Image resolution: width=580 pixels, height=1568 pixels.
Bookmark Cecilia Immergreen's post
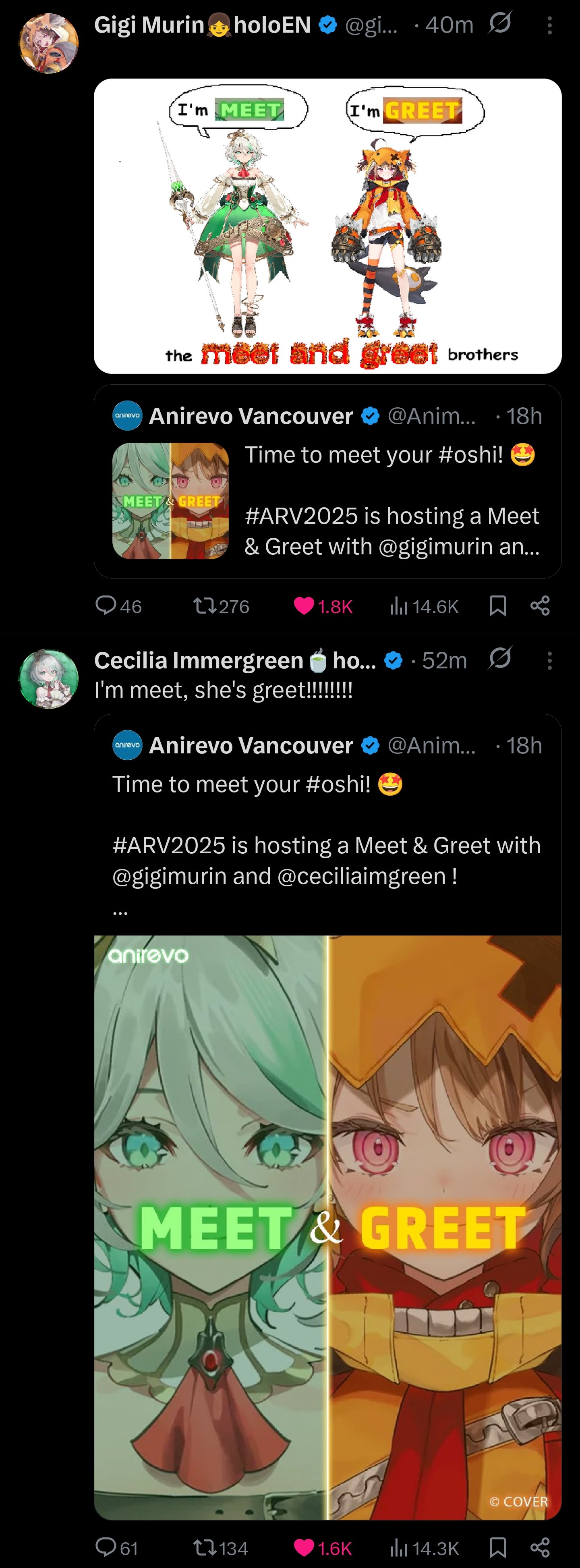(497, 1547)
